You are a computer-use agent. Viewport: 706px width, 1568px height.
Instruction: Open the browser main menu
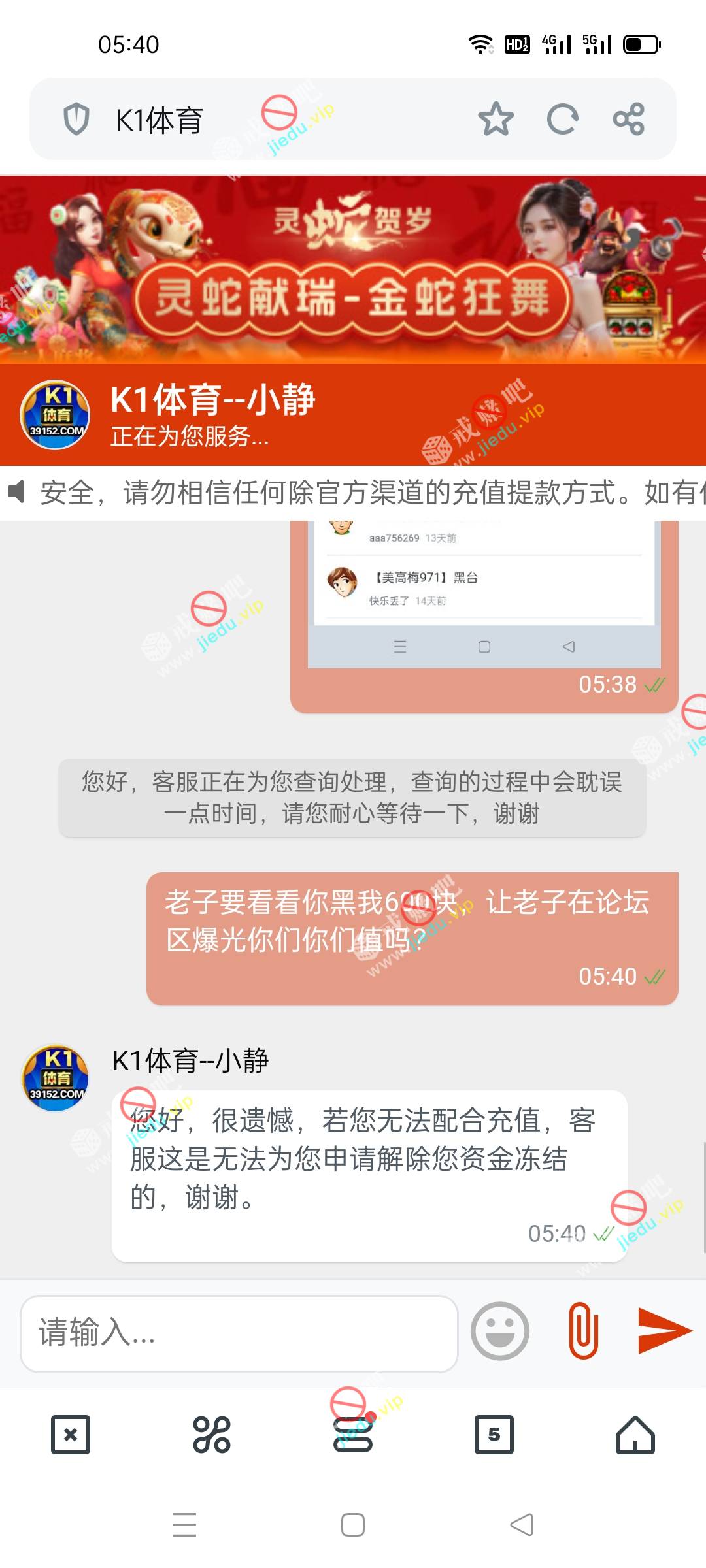coord(353,1435)
